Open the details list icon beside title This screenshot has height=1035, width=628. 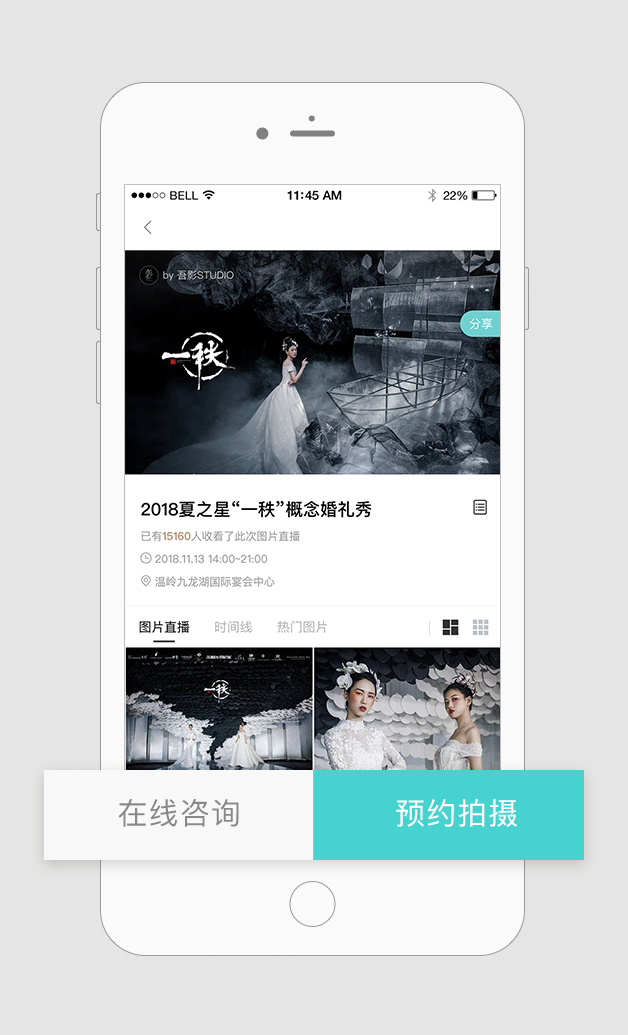click(480, 508)
